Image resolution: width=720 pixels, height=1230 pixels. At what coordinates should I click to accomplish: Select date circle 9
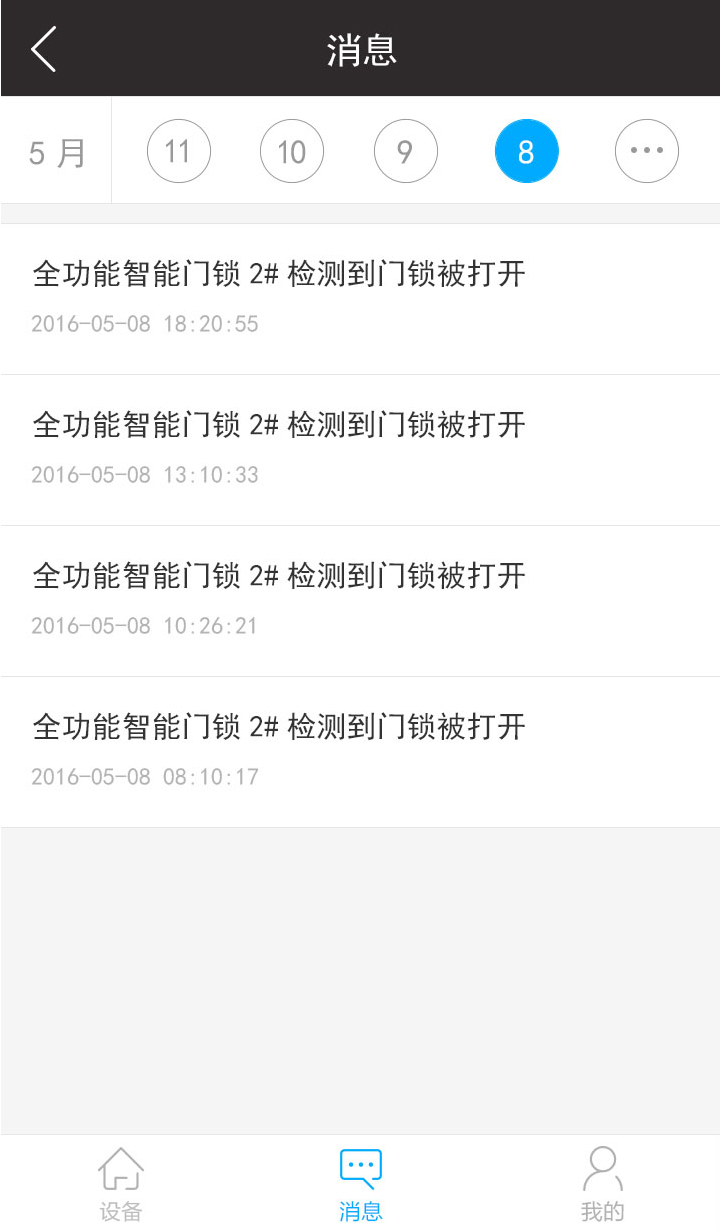[x=405, y=150]
